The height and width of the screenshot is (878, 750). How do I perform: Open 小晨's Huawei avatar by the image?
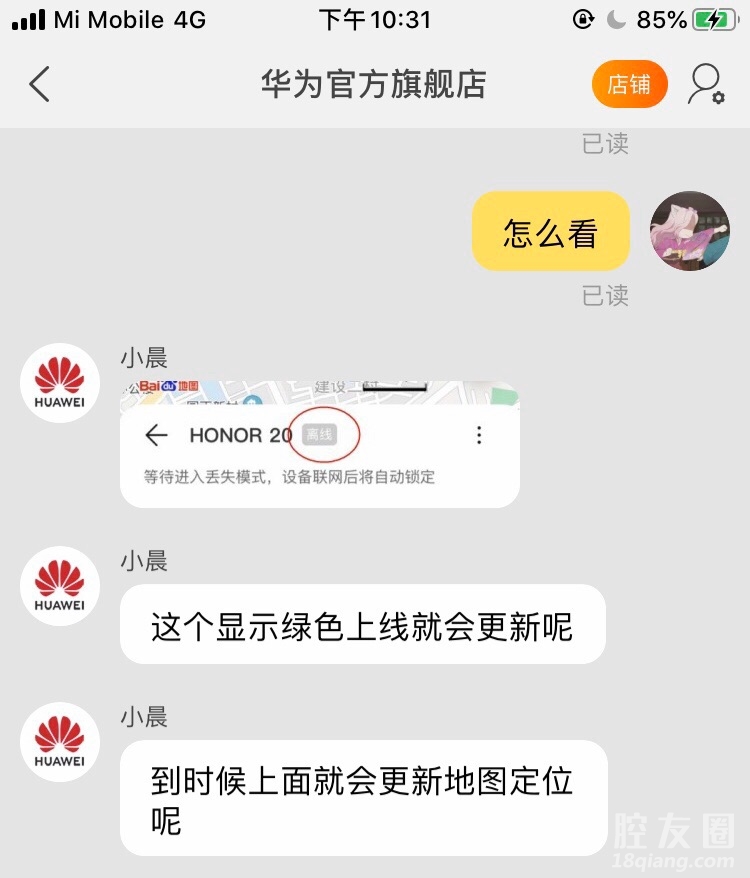(60, 383)
